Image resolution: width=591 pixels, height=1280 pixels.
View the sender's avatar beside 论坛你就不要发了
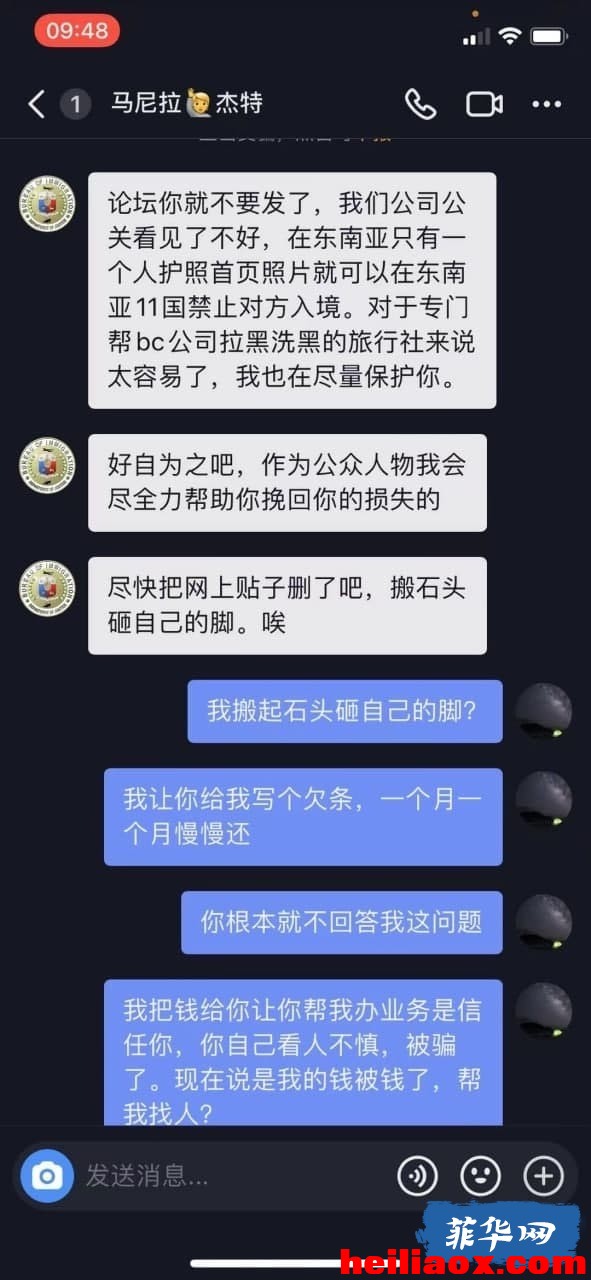(x=47, y=202)
